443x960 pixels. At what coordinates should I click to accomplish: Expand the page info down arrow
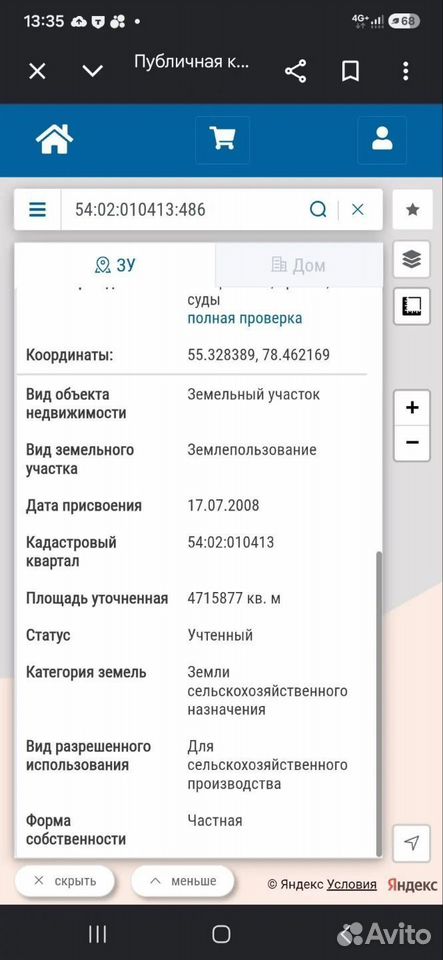tap(92, 72)
